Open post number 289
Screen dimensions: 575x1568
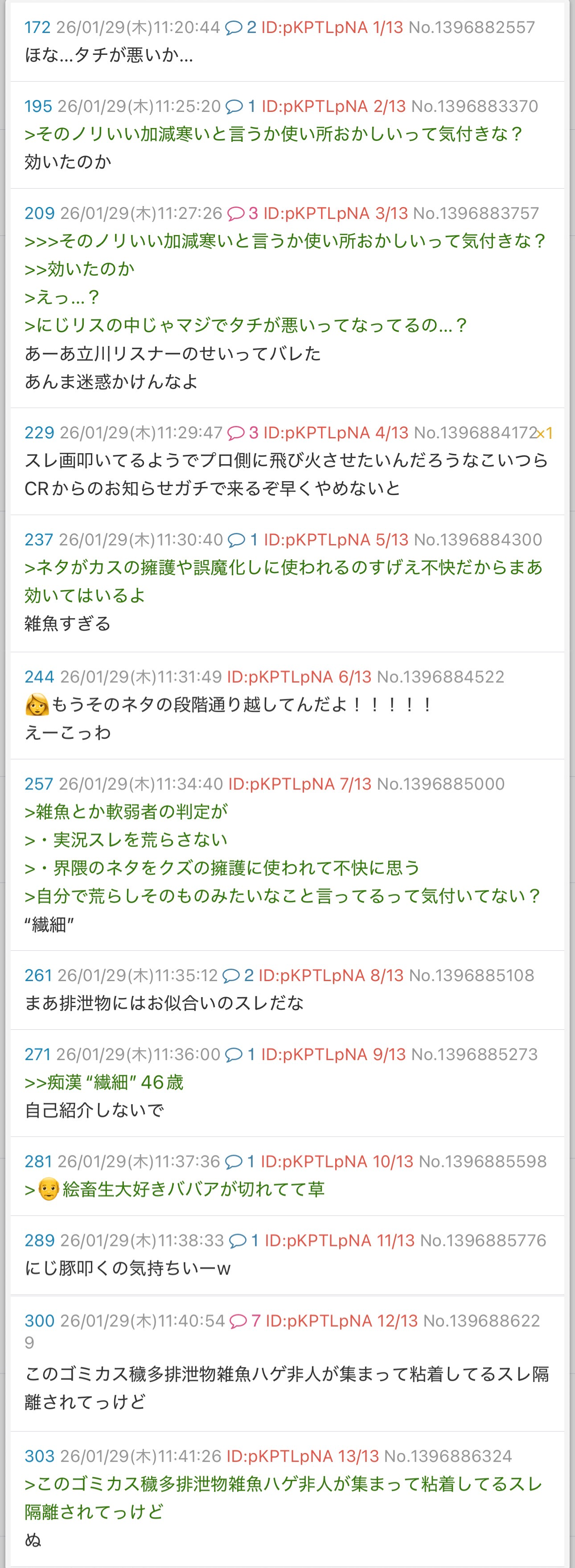pos(40,1241)
